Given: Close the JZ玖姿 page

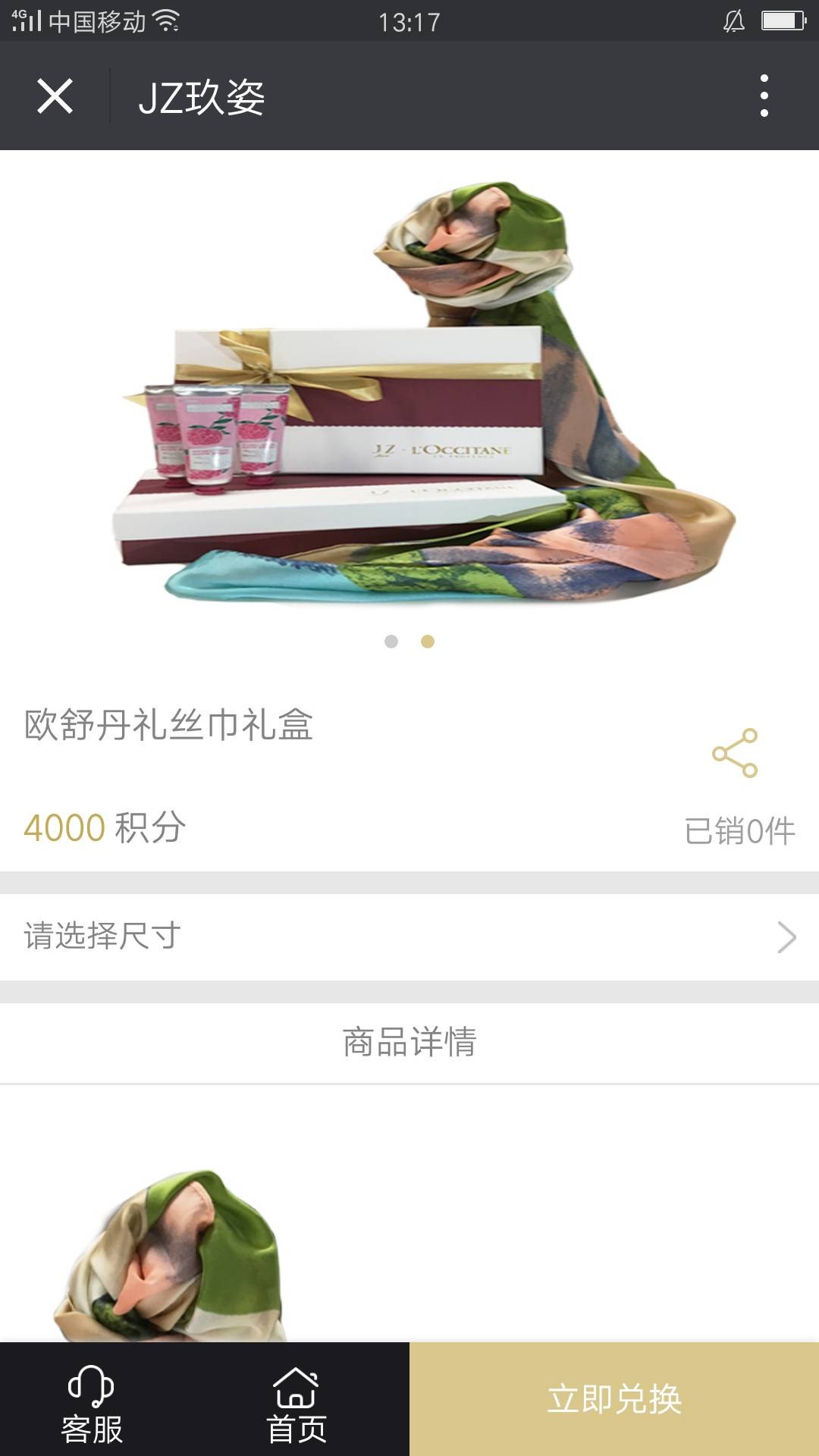Looking at the screenshot, I should (x=55, y=96).
